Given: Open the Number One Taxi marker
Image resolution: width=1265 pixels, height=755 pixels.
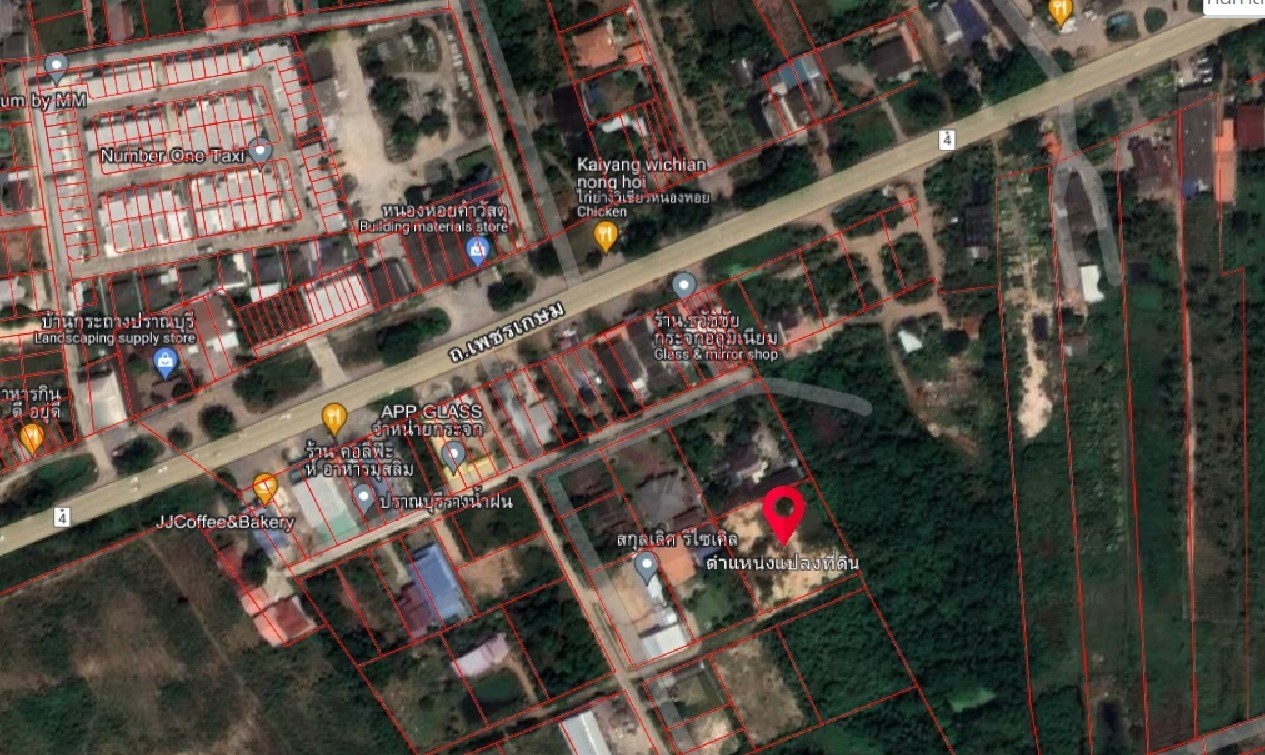Looking at the screenshot, I should coord(261,150).
